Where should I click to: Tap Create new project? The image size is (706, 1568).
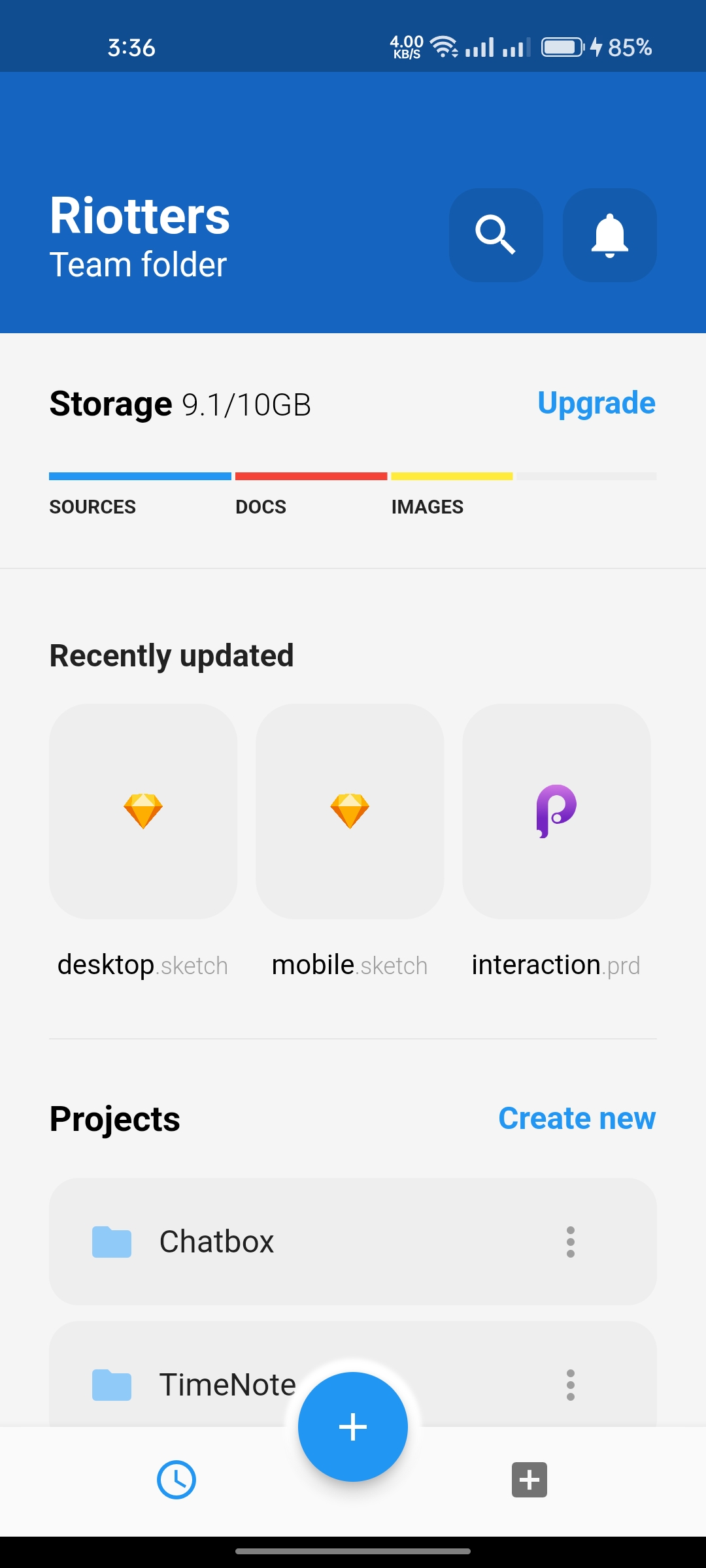(x=577, y=1119)
